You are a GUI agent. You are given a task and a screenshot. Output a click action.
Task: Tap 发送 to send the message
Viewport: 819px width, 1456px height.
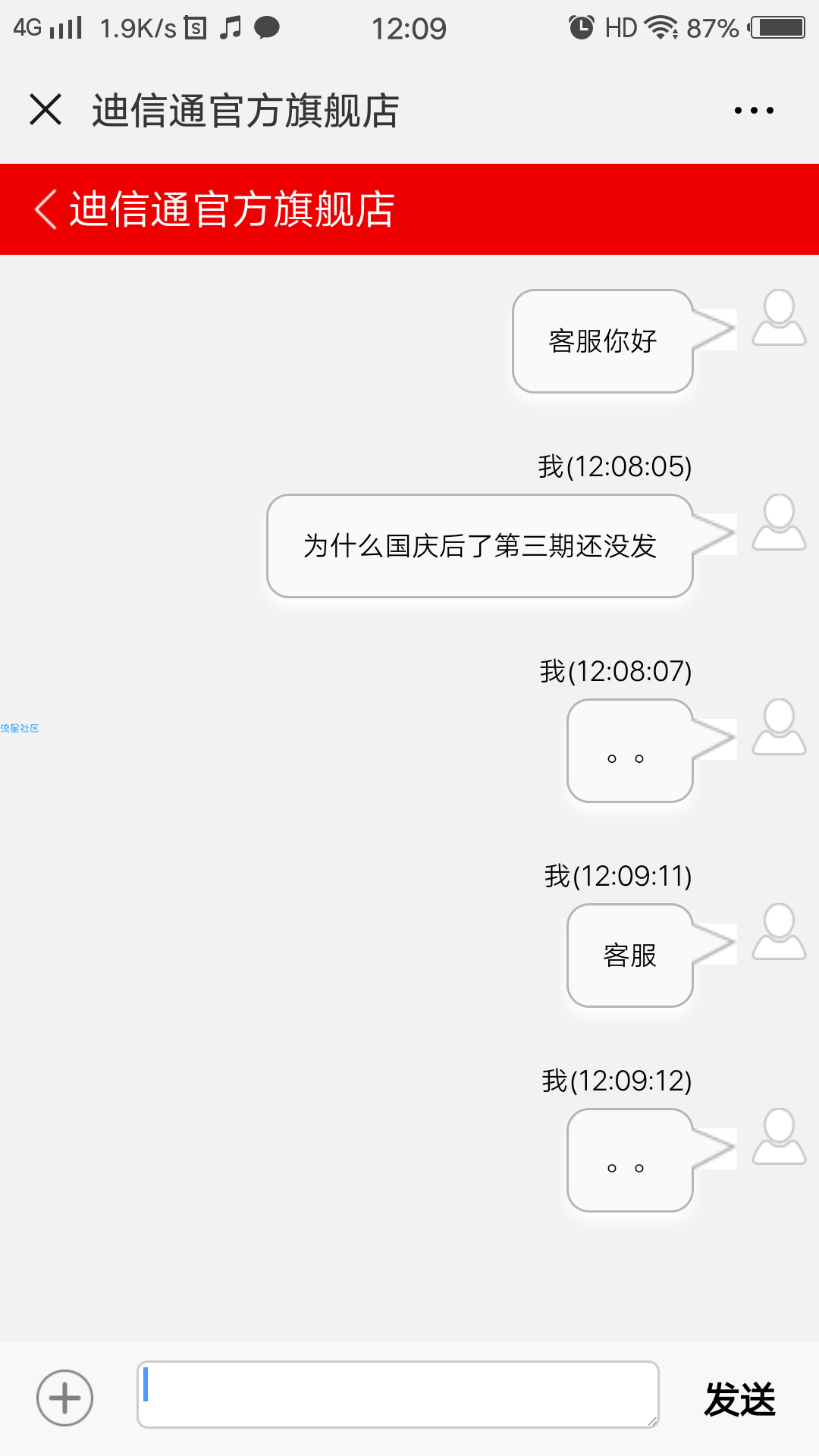739,1399
